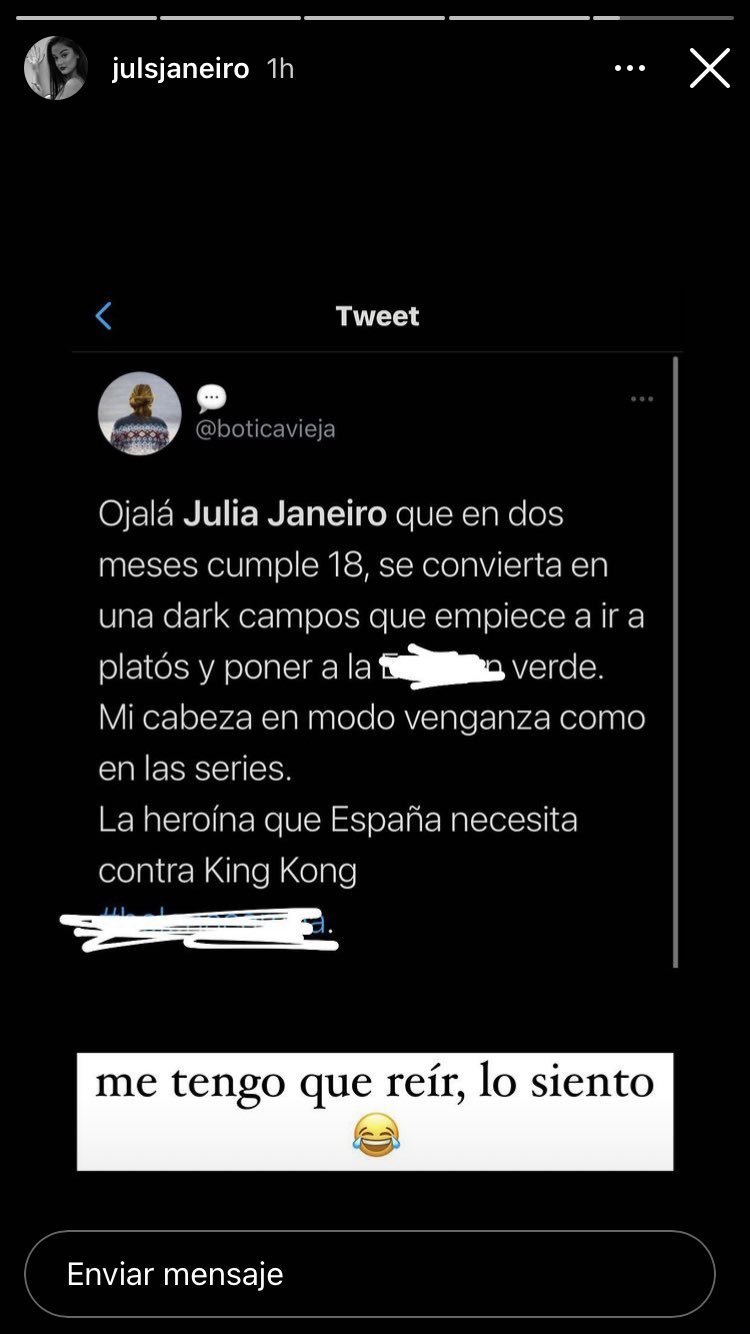750x1334 pixels.
Task: Open the story's three-dot options menu
Action: click(x=630, y=68)
